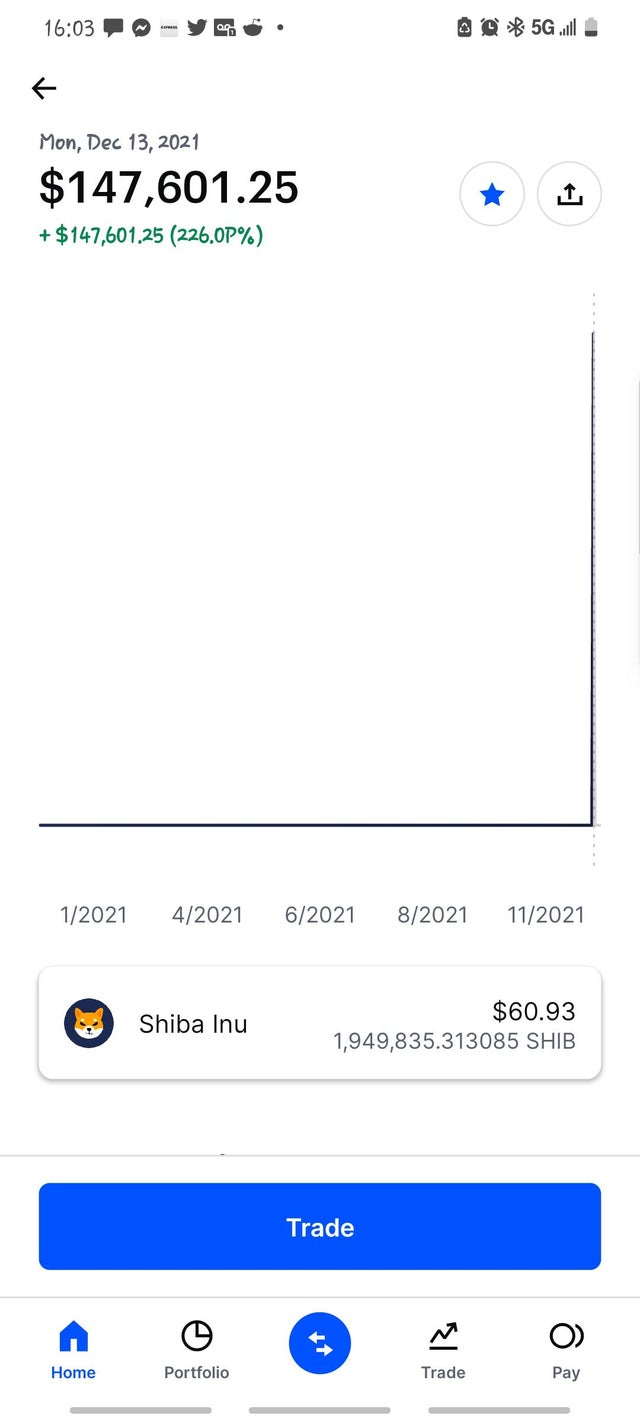
Task: Toggle the star watchlist icon
Action: coord(492,194)
